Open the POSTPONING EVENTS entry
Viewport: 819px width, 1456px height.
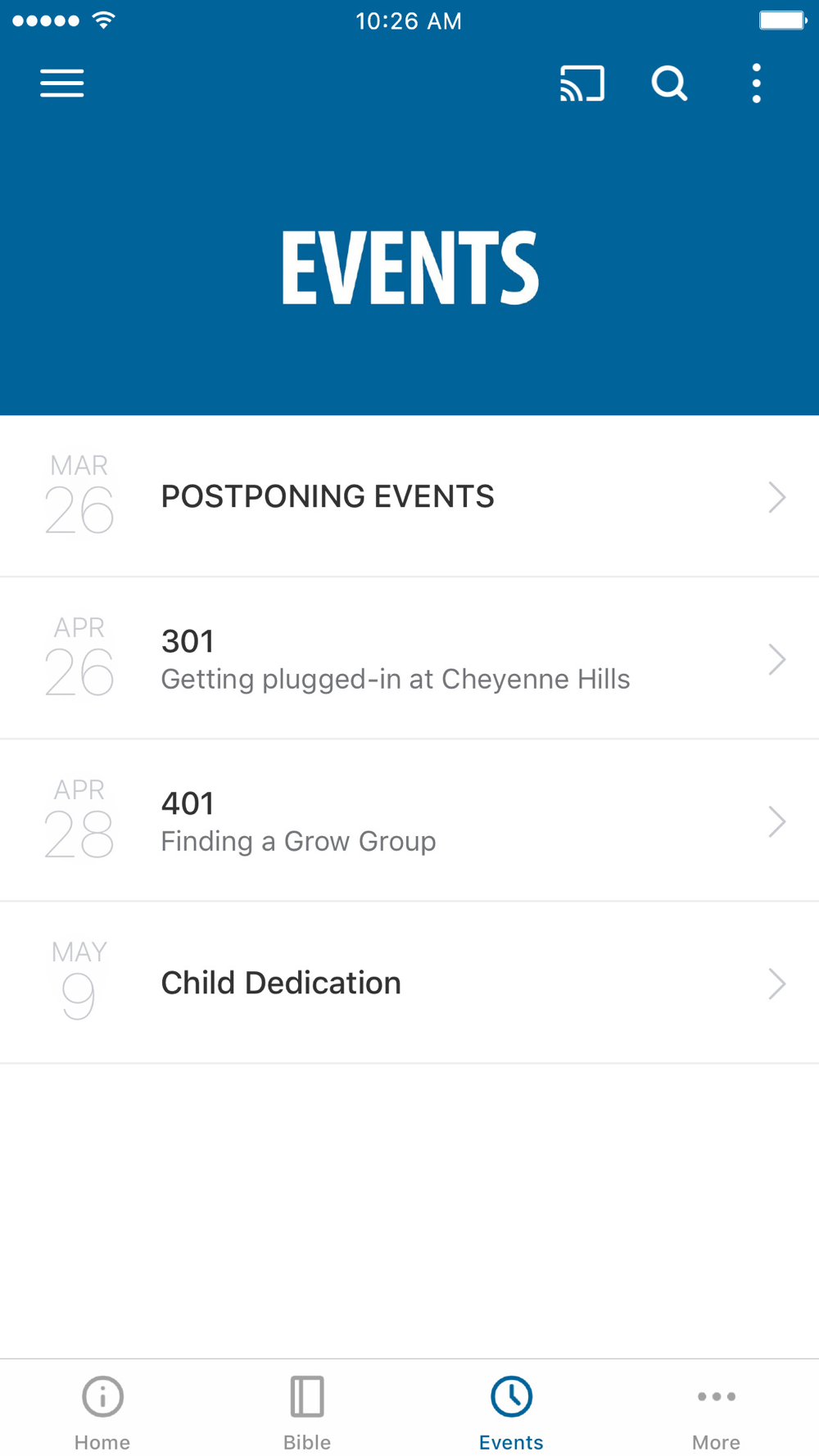point(409,496)
